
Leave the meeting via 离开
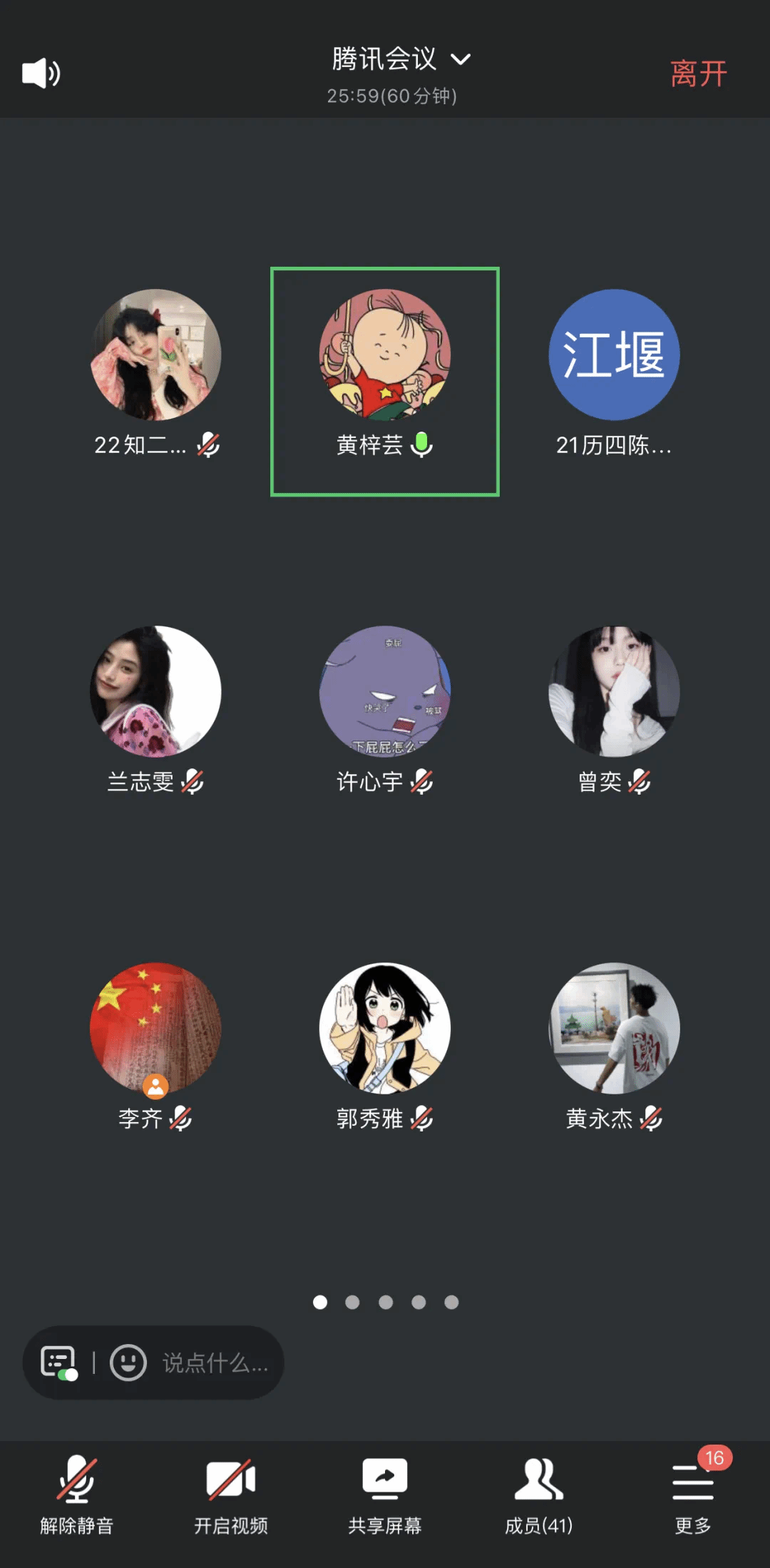coord(698,73)
